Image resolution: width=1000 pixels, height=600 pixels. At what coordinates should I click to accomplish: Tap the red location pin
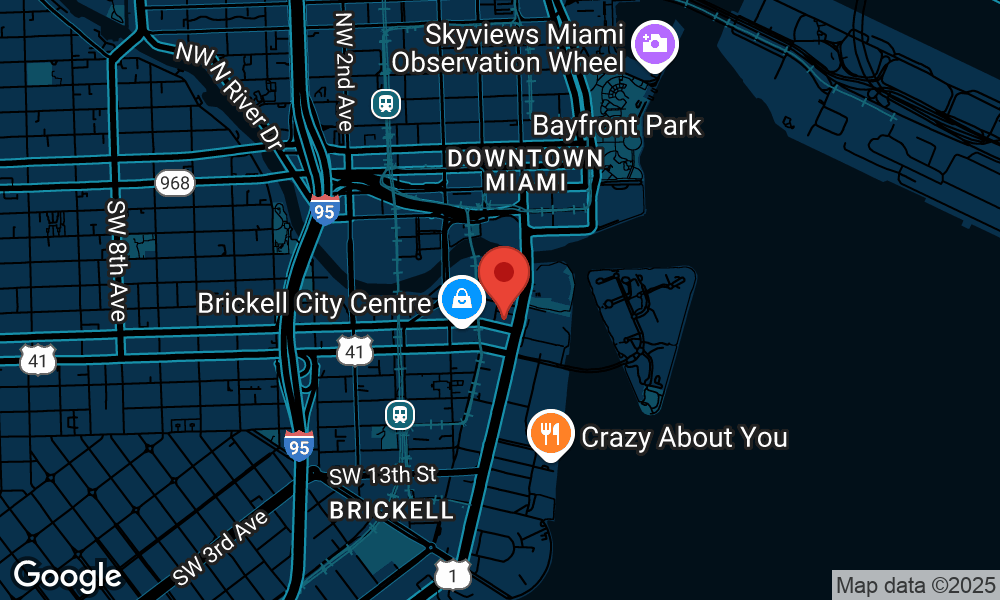tap(503, 275)
